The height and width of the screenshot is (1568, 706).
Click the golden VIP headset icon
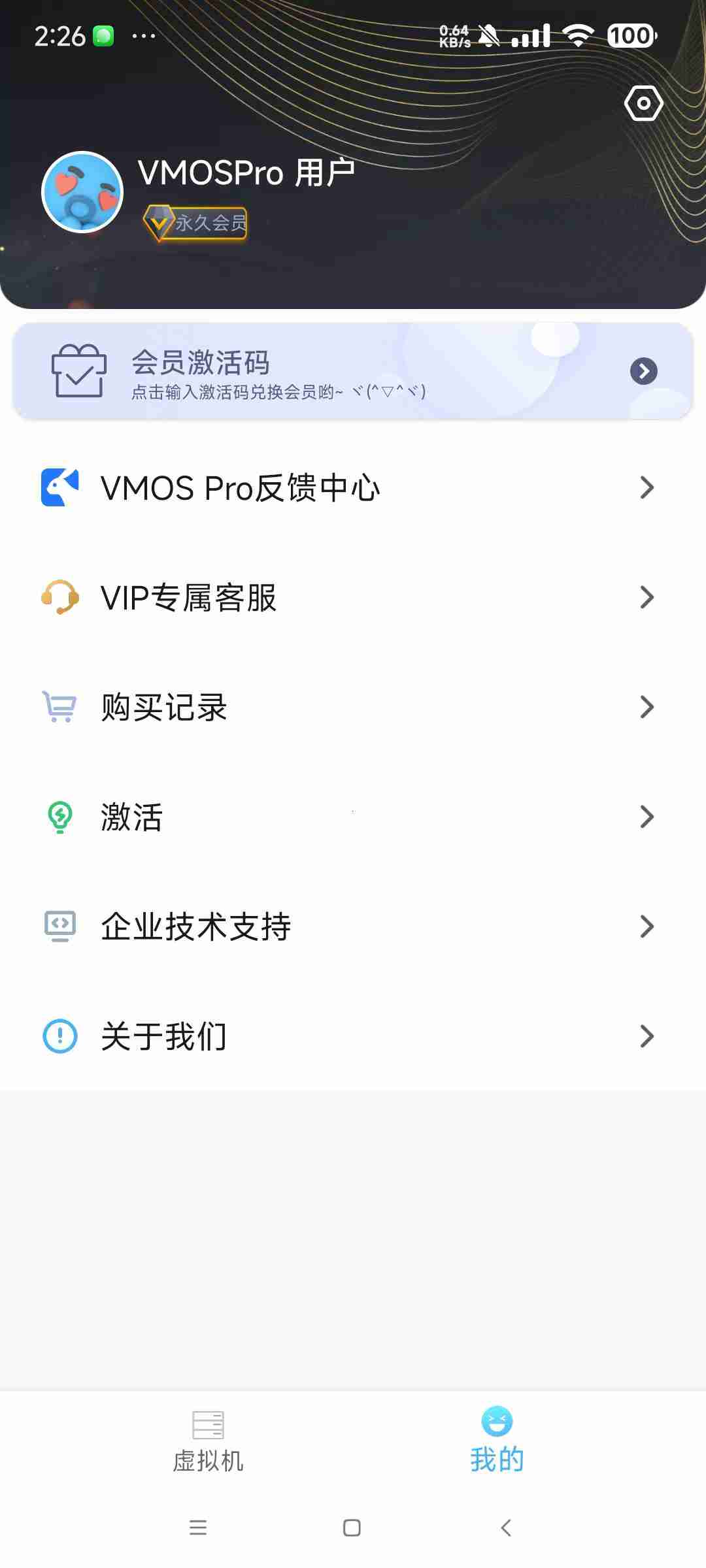[59, 596]
